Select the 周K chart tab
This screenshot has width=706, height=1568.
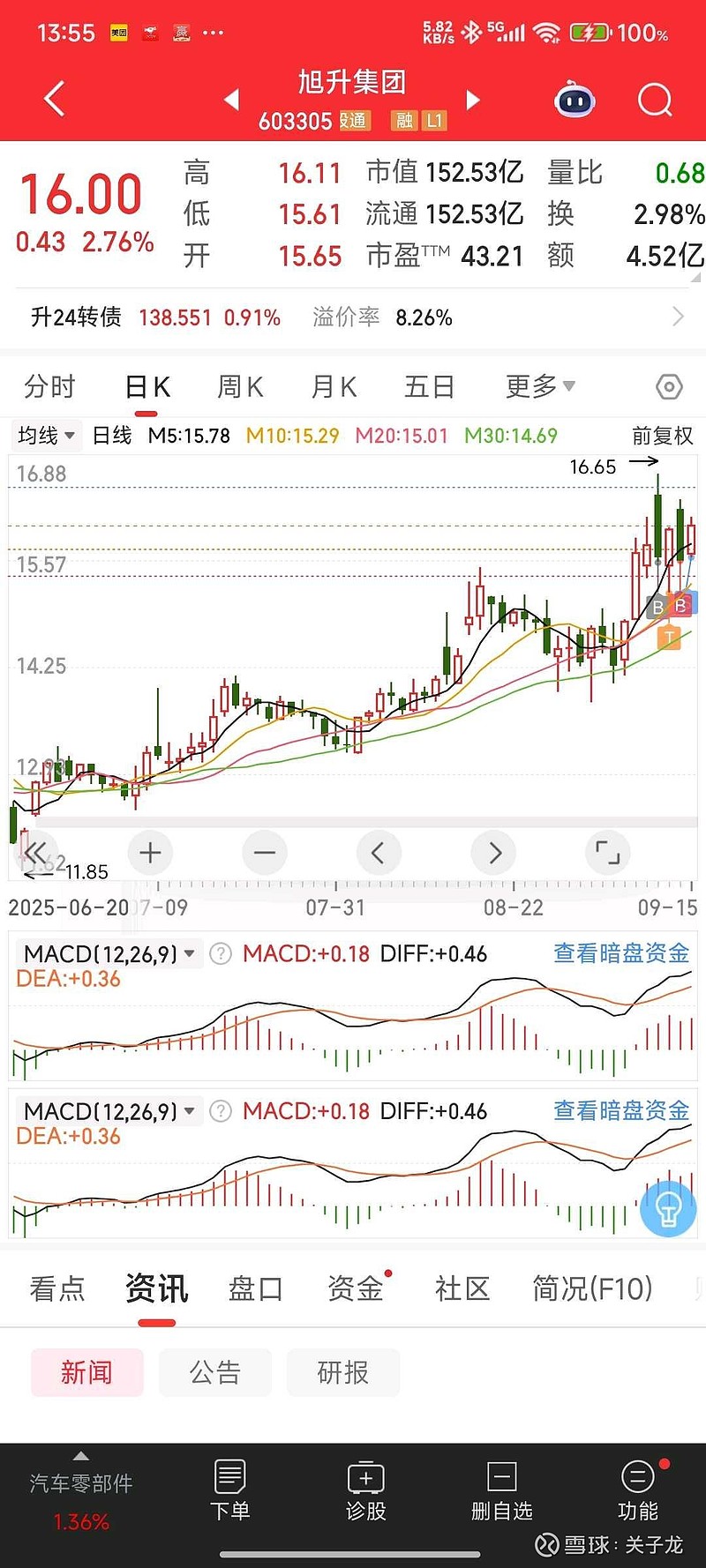coord(240,386)
